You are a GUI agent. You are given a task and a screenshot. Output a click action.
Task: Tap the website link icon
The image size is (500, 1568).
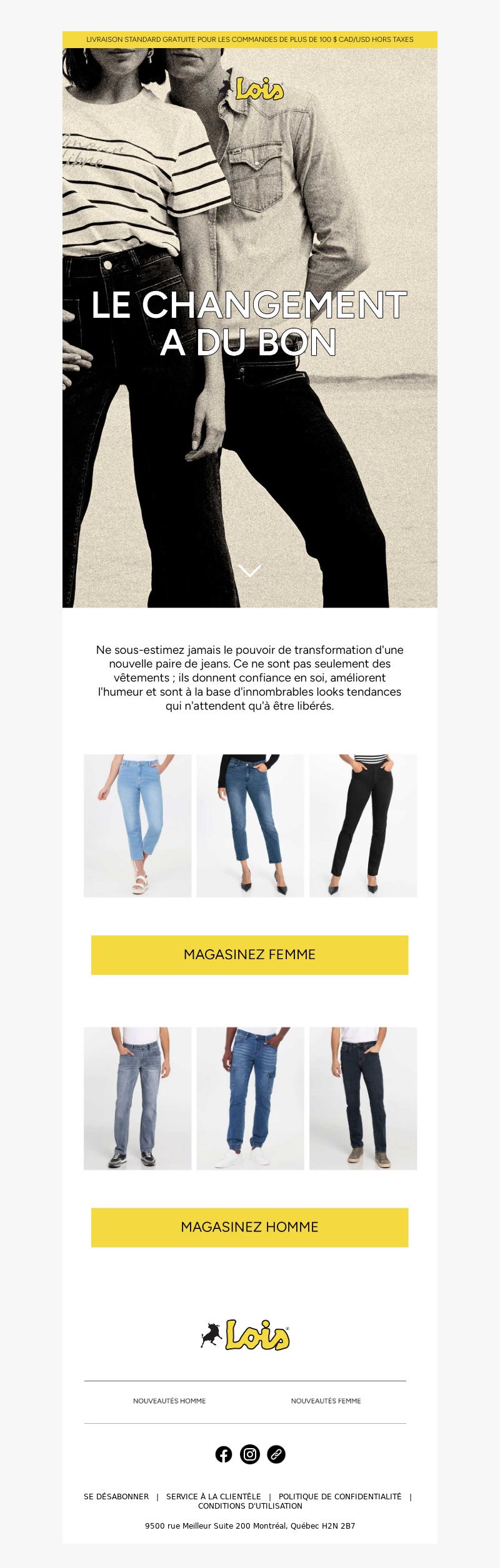(x=276, y=1454)
